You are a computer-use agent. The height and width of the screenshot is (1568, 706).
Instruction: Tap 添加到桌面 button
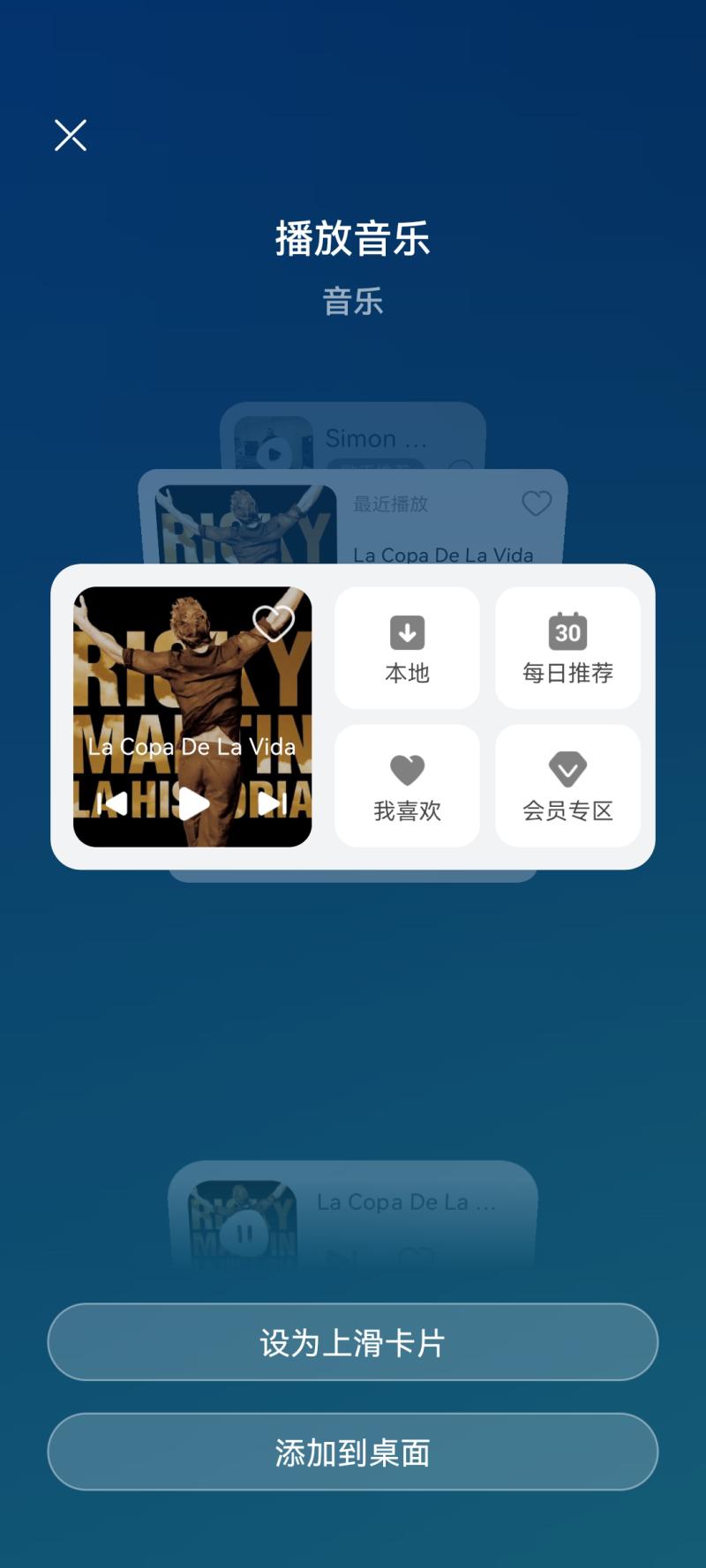[353, 1452]
